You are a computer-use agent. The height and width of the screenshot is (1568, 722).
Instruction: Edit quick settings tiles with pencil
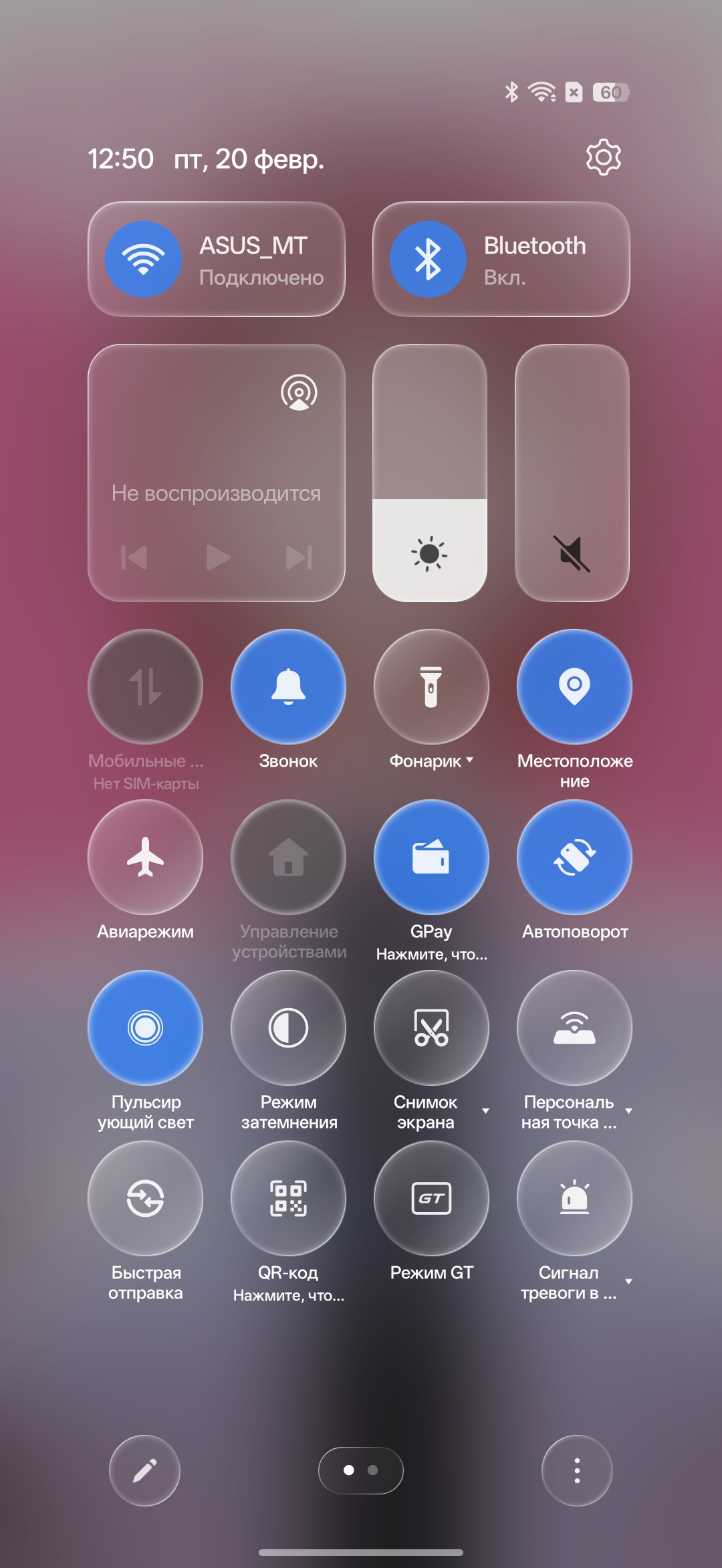[x=144, y=1470]
